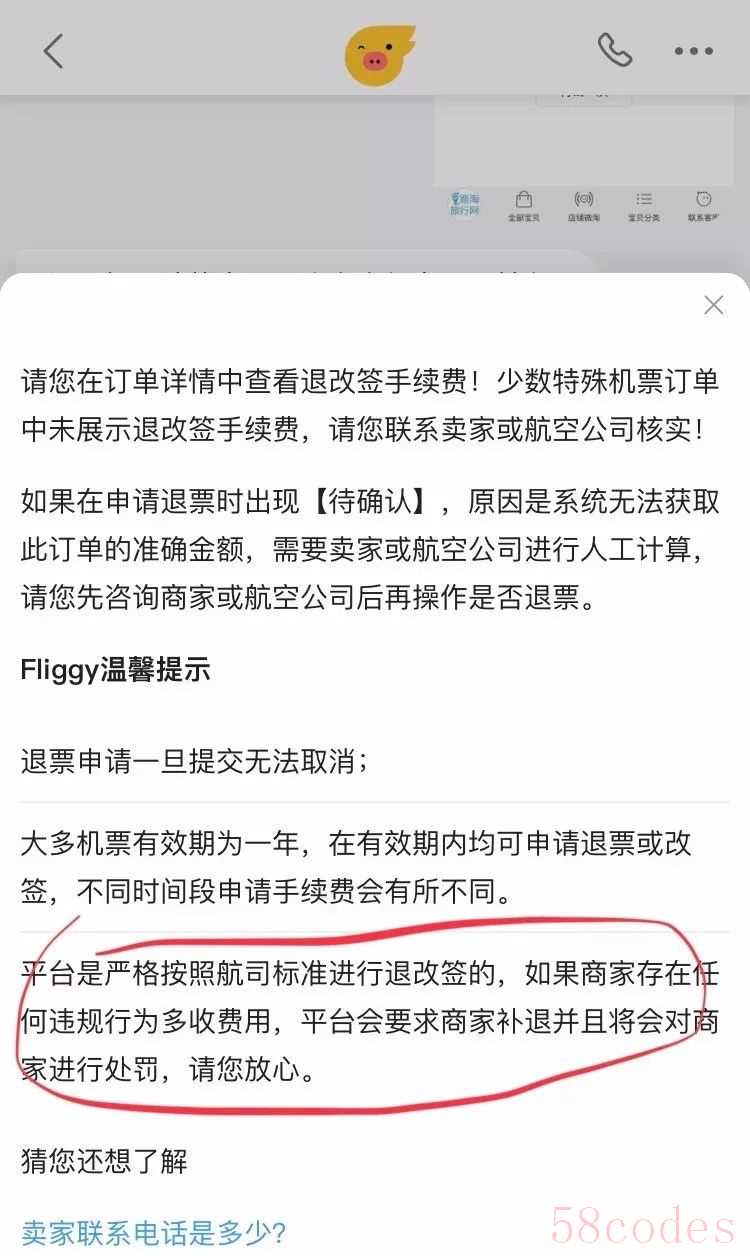Open the 卖家联系电话是多少 link

pos(154,1230)
